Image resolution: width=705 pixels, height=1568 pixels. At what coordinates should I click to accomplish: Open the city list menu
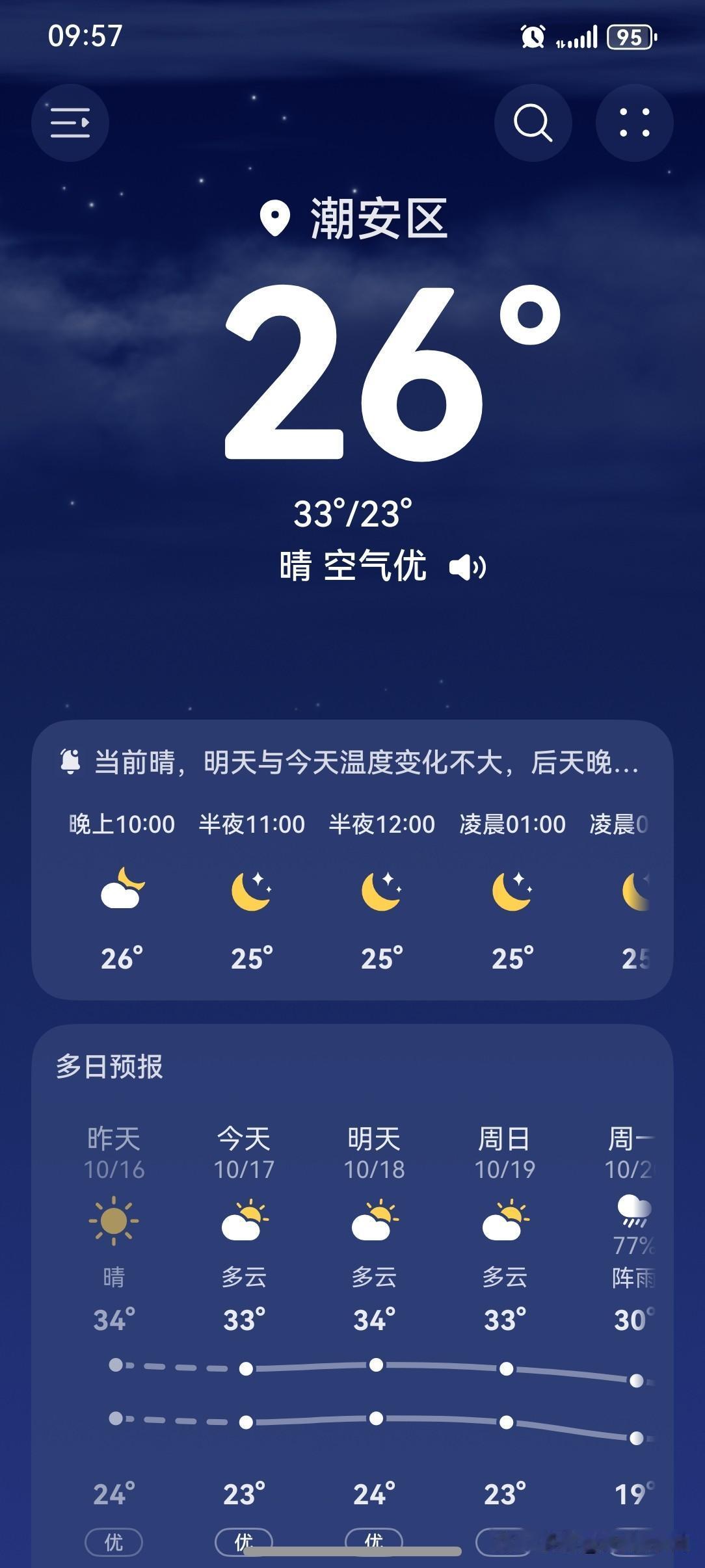coord(70,123)
